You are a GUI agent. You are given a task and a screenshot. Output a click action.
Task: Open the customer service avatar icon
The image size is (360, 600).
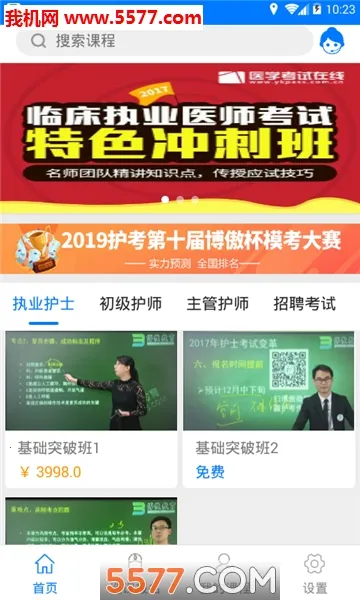pyautogui.click(x=332, y=41)
